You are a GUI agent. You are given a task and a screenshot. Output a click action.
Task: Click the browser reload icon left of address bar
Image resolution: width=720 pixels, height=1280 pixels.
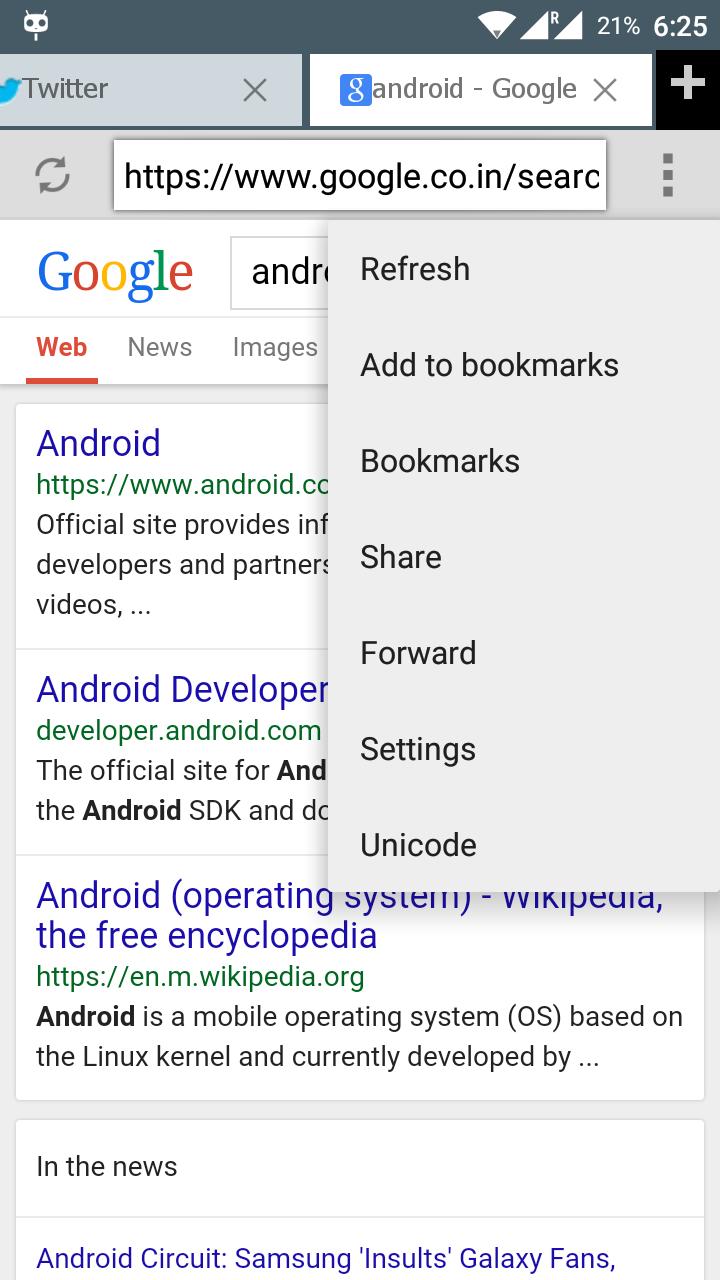(50, 175)
